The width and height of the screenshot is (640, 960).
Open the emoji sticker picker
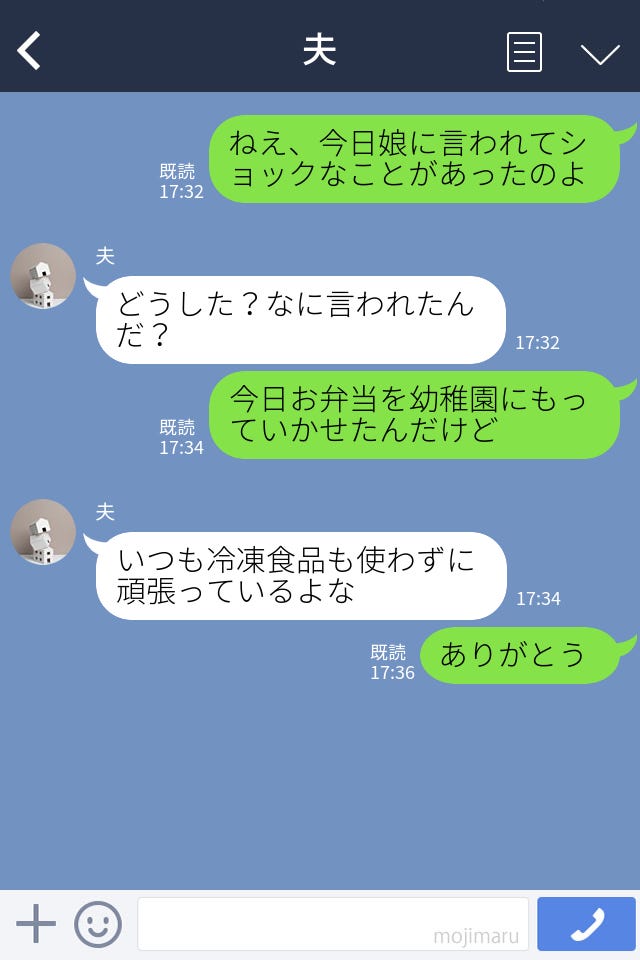[x=98, y=924]
